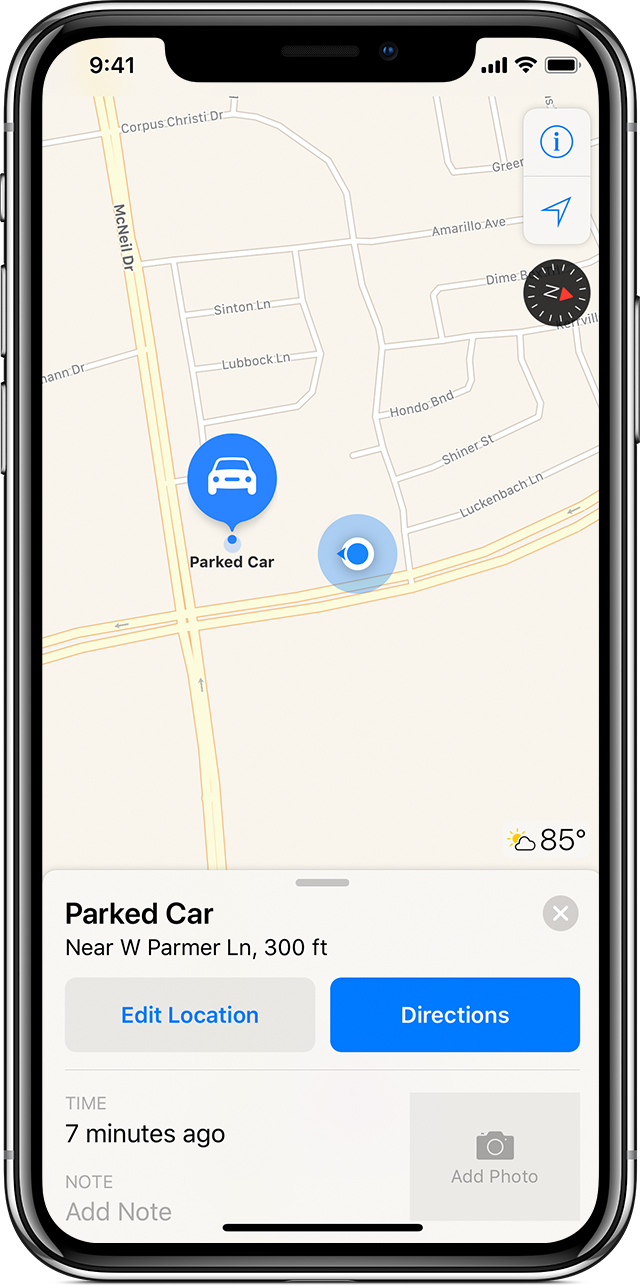The width and height of the screenshot is (640, 1286).
Task: Tap the compass to reset orientation
Action: (557, 293)
